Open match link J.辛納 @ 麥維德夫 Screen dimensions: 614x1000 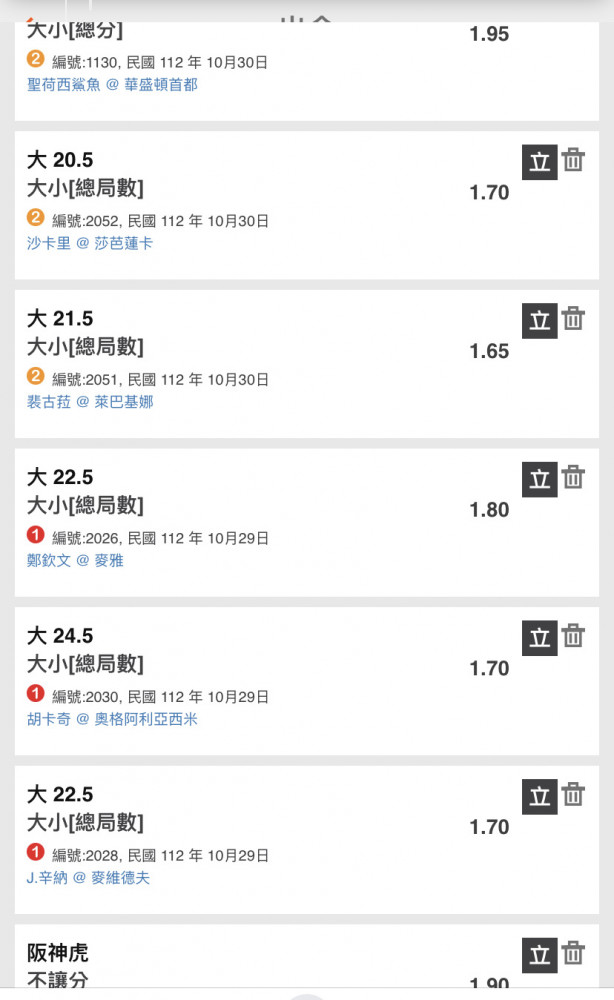[x=88, y=878]
